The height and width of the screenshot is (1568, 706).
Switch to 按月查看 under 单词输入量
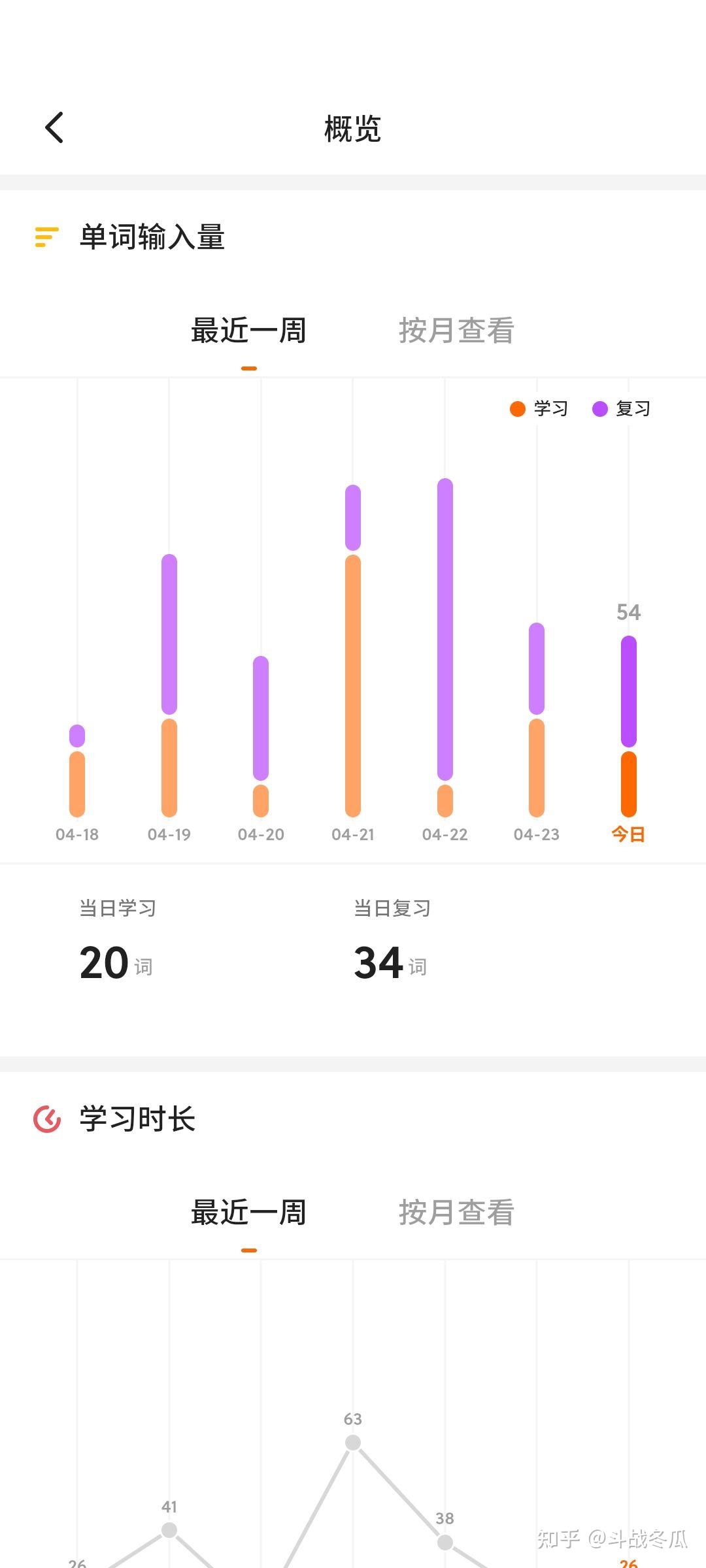coord(456,331)
